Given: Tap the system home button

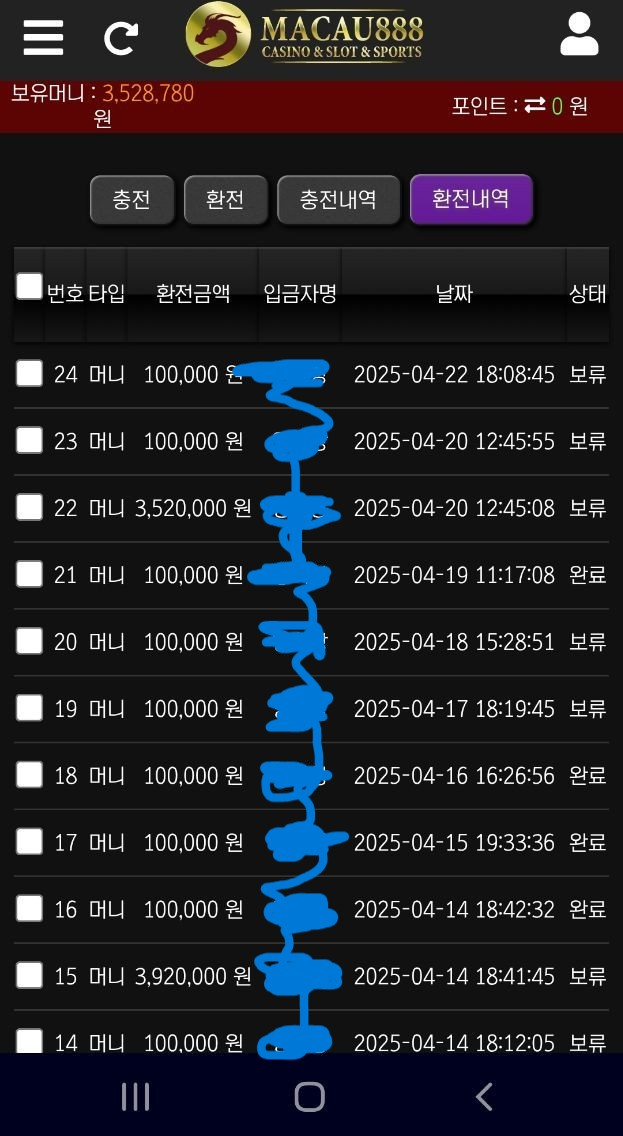Looking at the screenshot, I should pos(310,1097).
